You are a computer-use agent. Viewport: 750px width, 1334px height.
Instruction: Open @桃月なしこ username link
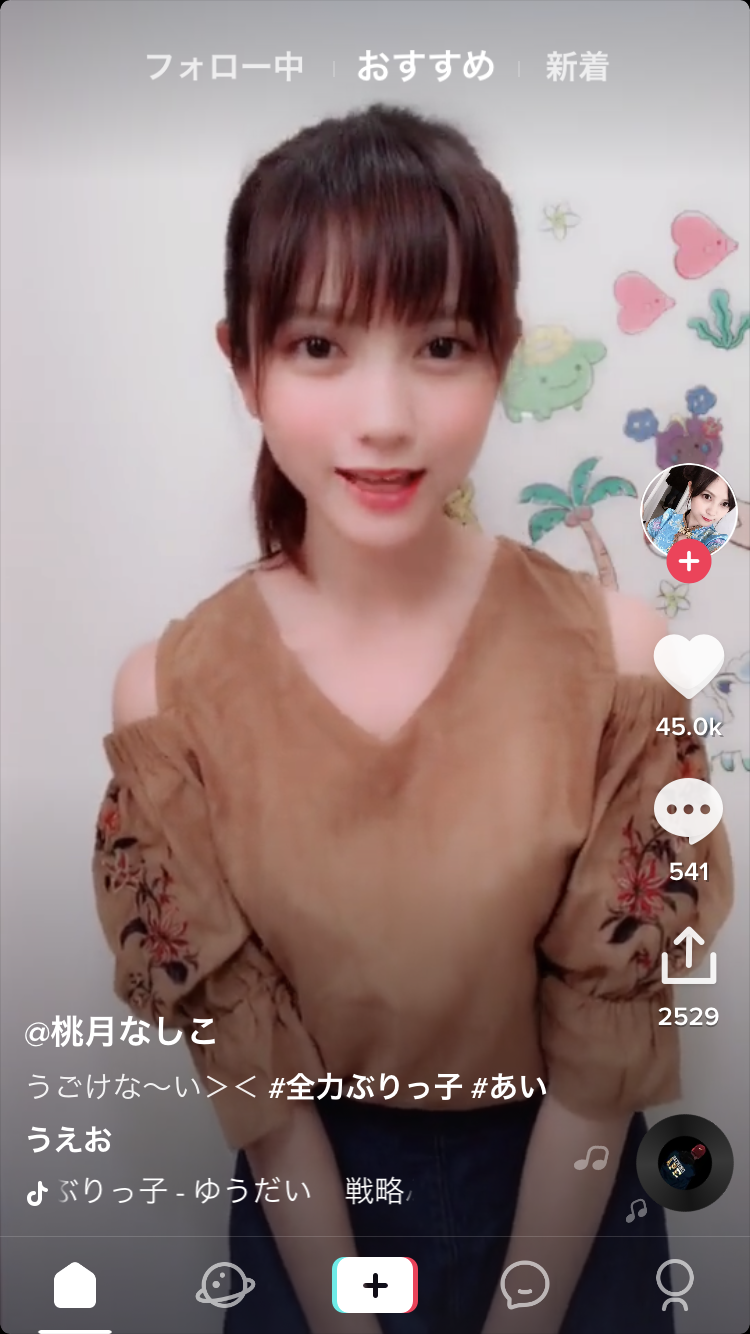click(120, 1032)
